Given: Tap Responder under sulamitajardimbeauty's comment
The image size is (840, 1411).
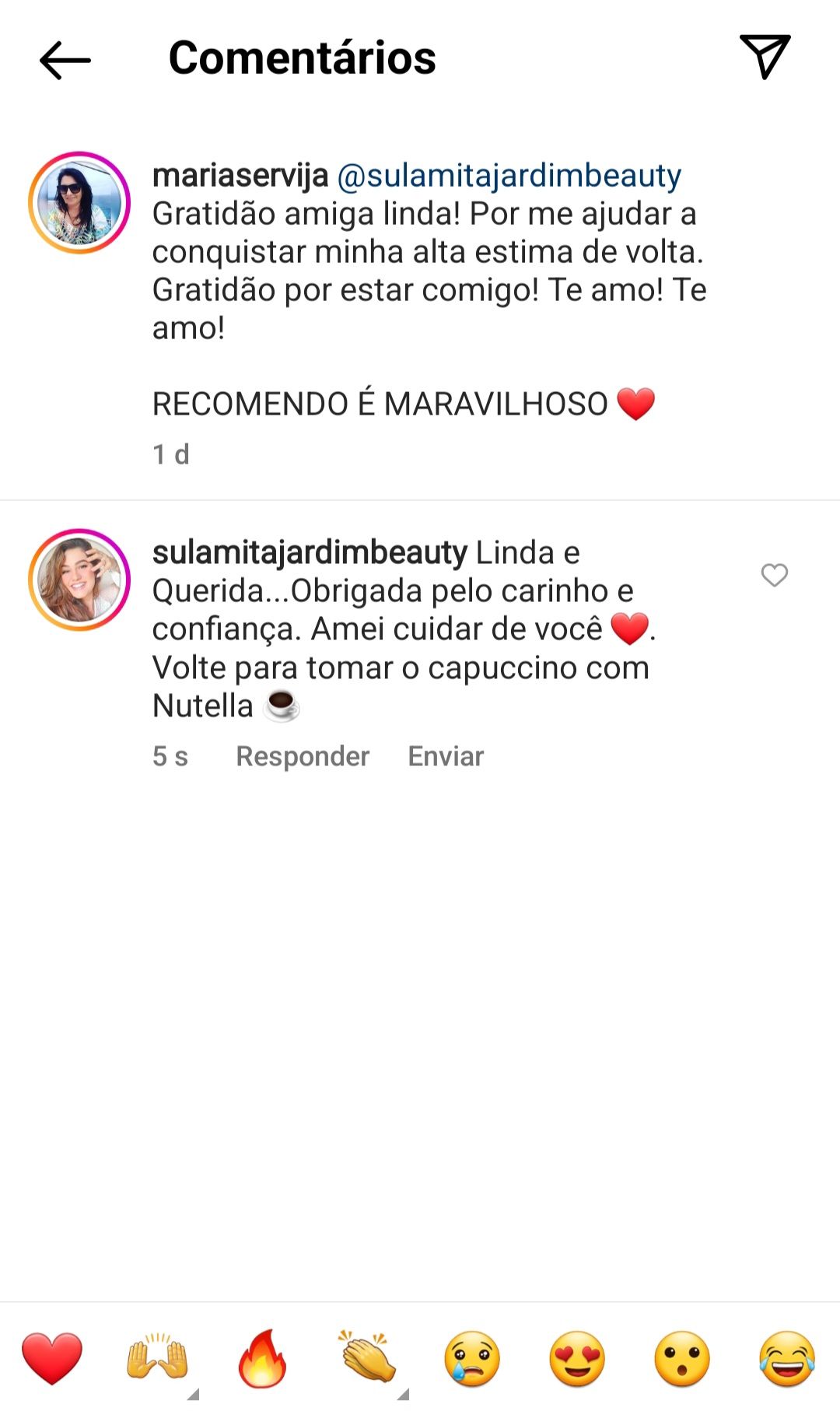Looking at the screenshot, I should pos(303,756).
